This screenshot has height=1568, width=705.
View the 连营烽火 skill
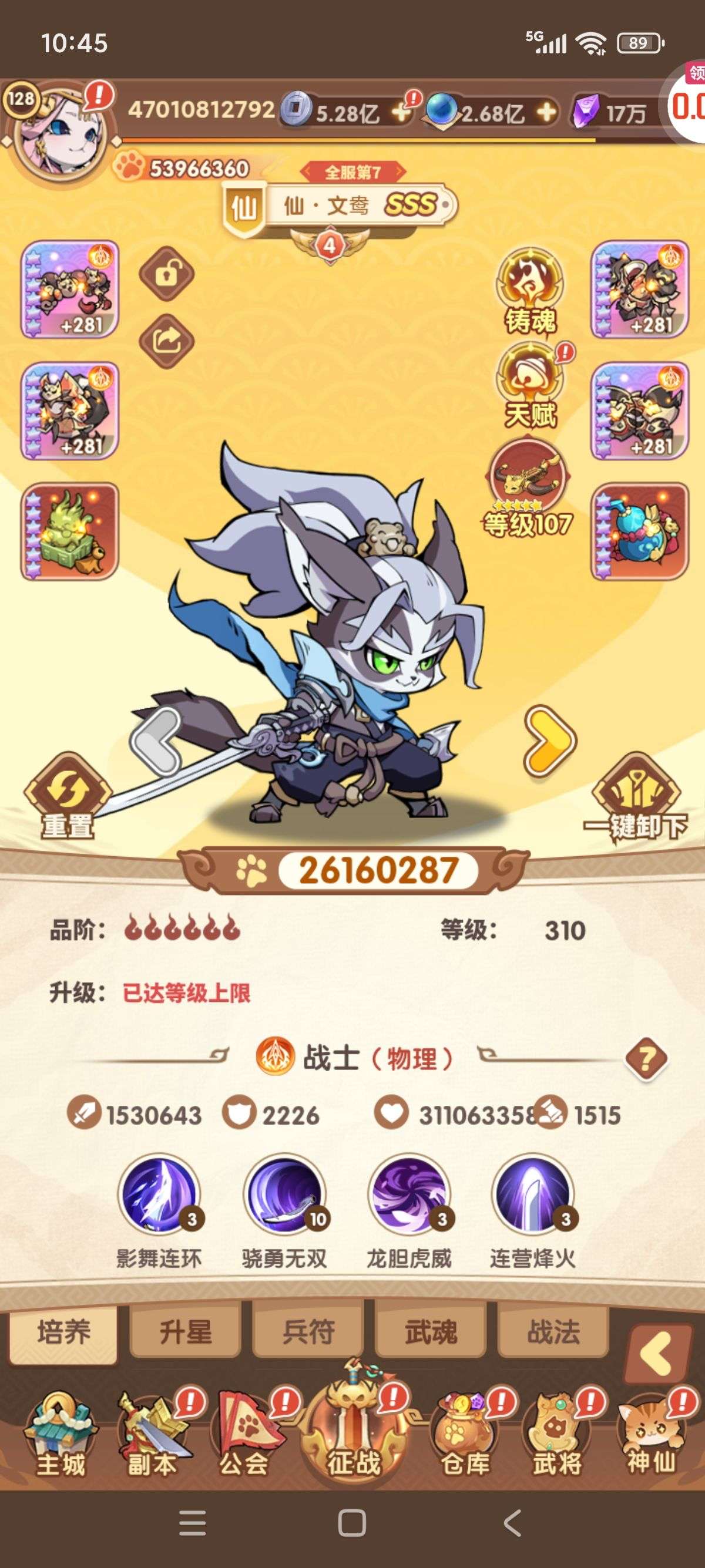(533, 1194)
